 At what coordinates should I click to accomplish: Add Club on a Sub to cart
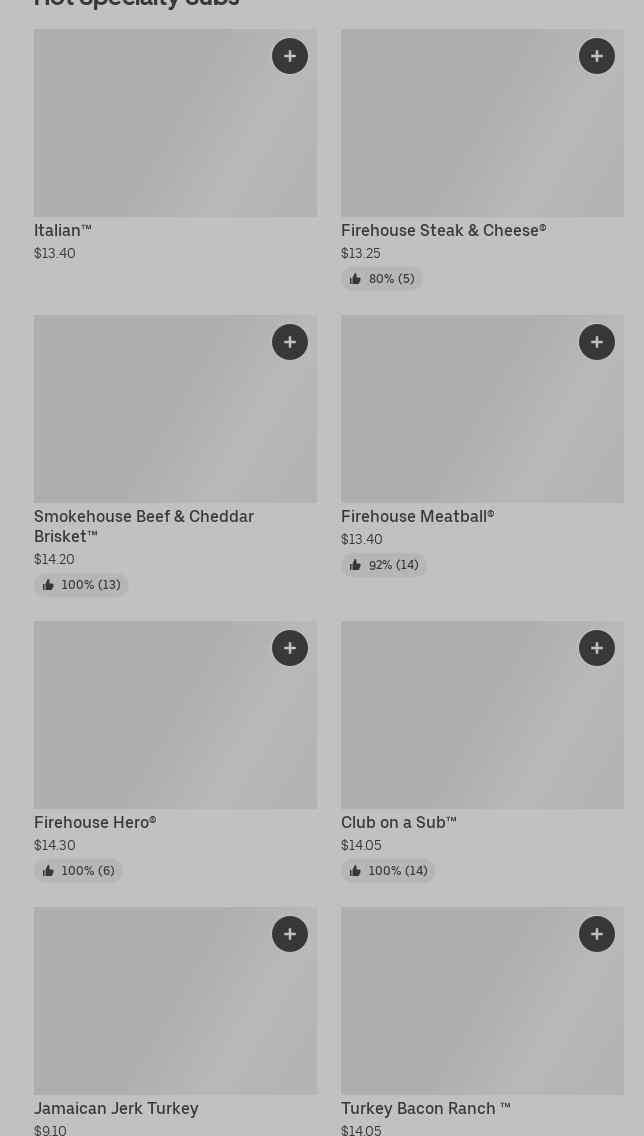click(597, 648)
